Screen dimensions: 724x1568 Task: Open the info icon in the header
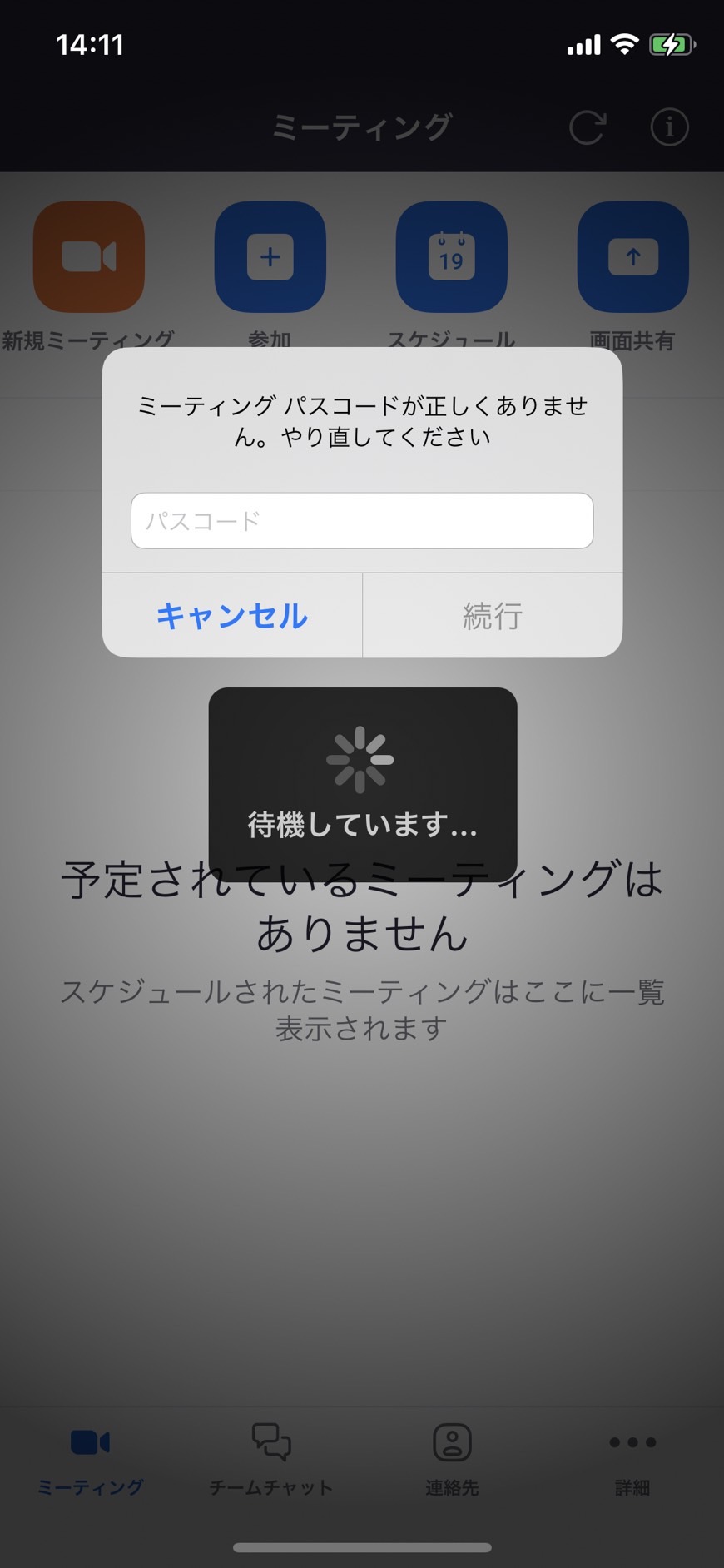point(669,127)
